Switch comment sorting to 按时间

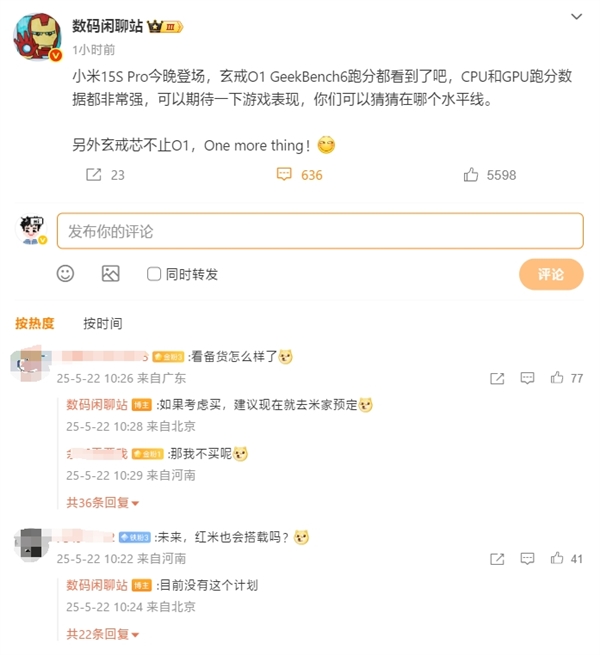point(103,323)
